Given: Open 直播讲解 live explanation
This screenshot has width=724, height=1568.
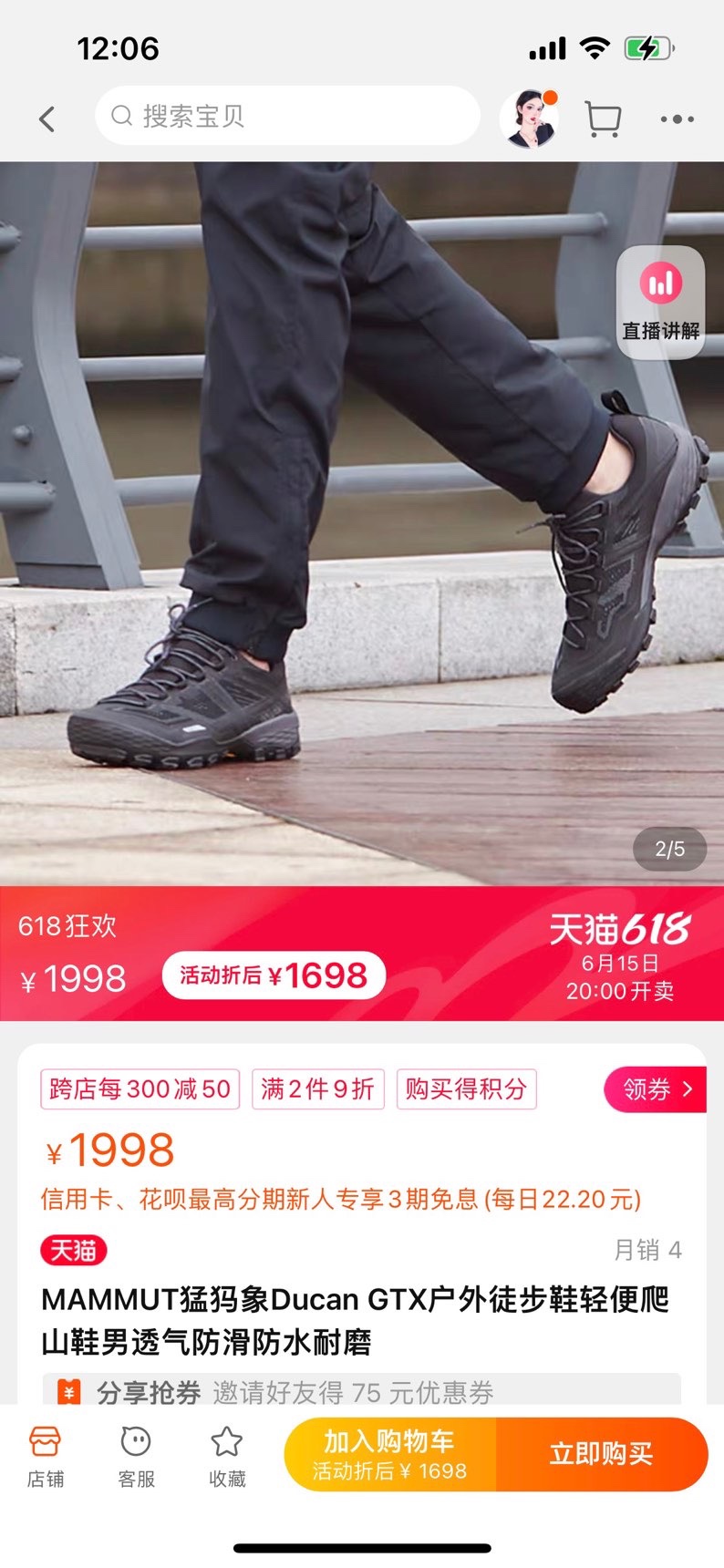Looking at the screenshot, I should 660,303.
